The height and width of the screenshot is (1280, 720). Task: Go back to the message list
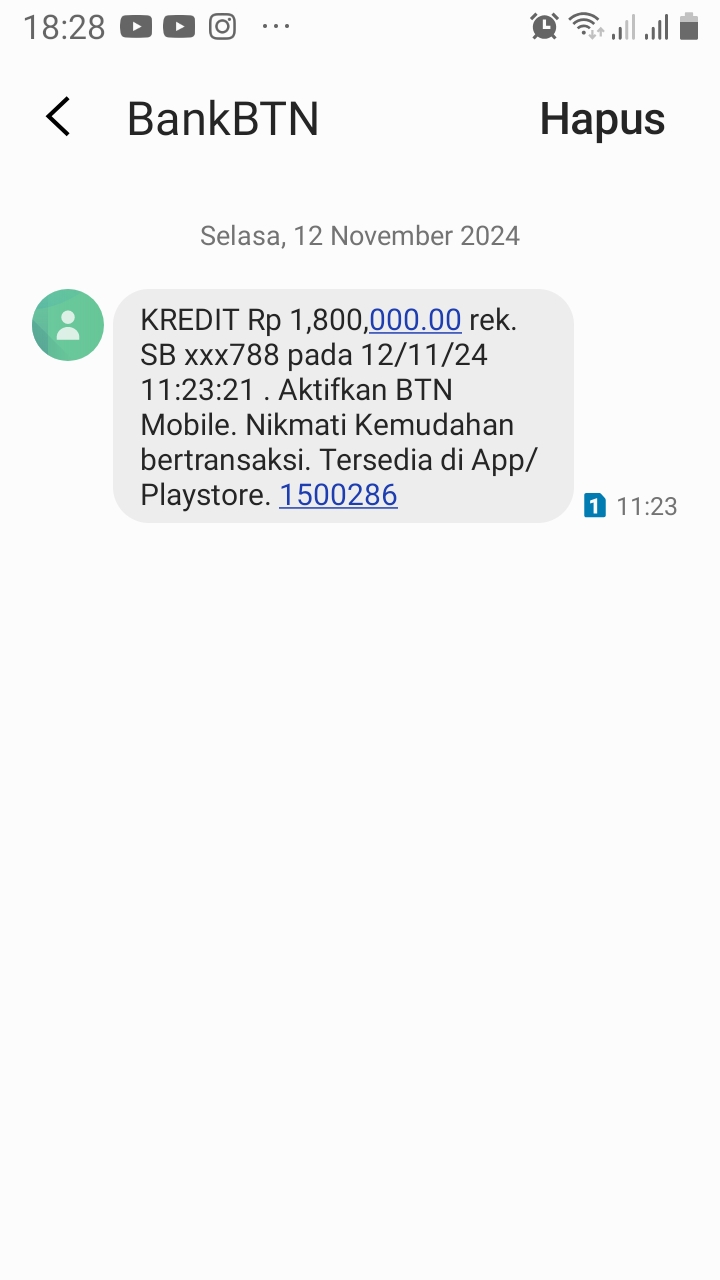click(x=59, y=118)
